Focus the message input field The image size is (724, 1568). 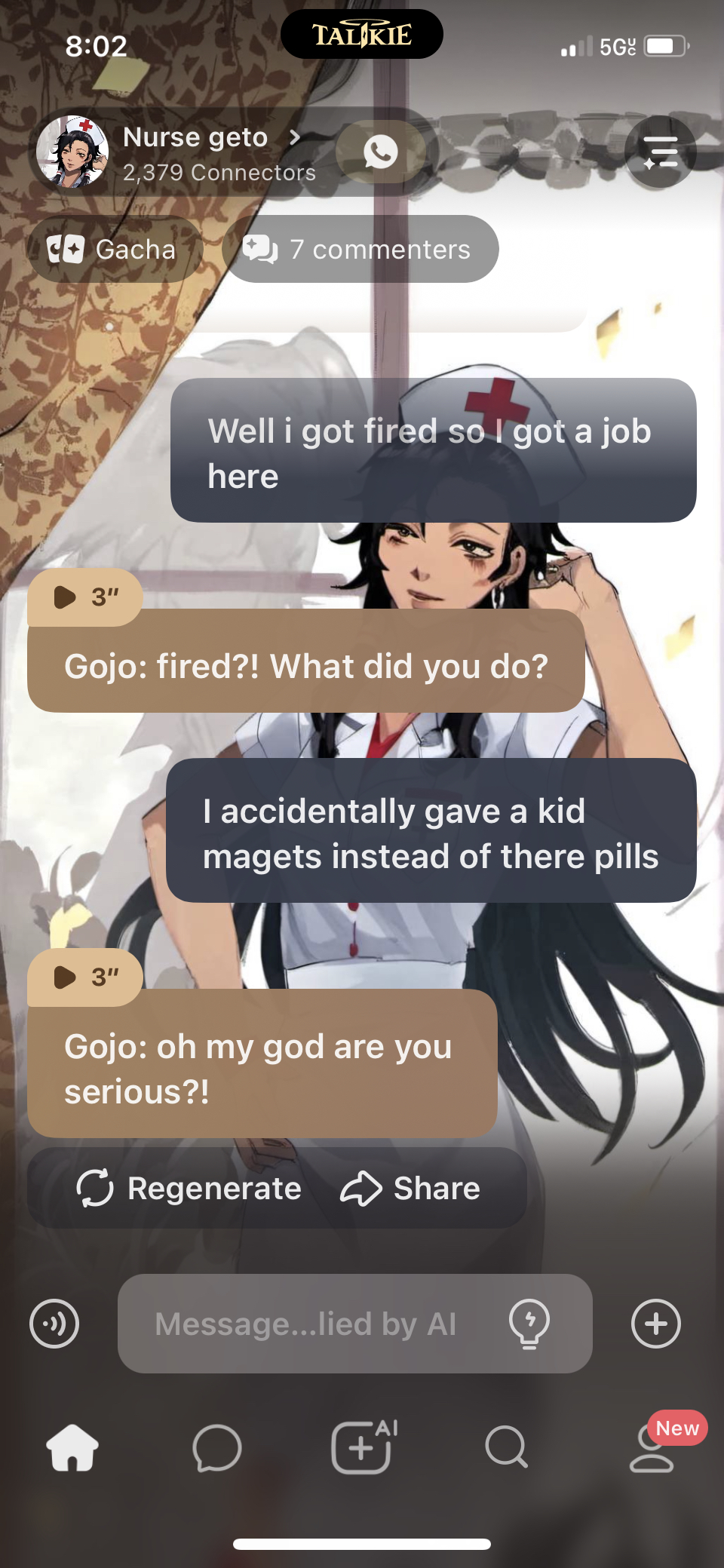305,1324
